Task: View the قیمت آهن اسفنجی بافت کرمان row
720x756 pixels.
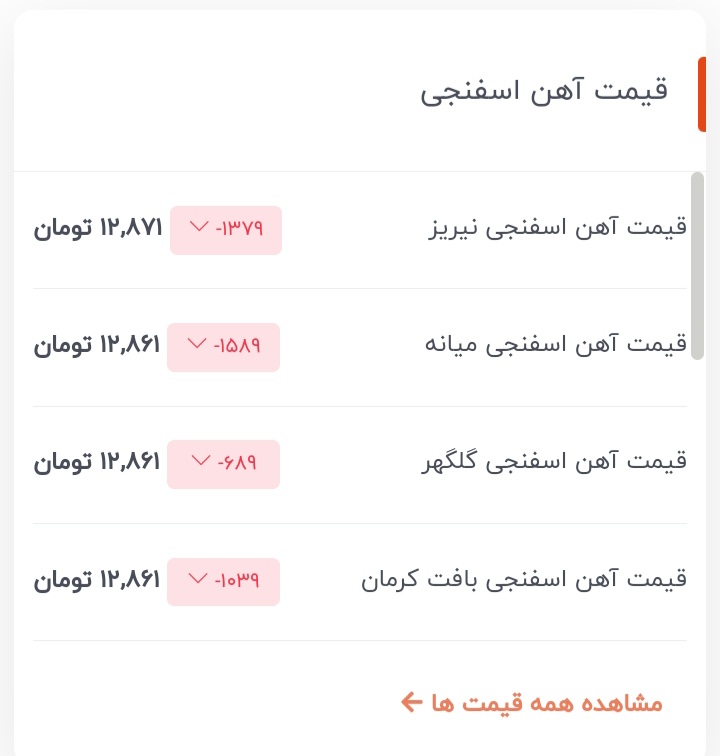Action: [523, 580]
